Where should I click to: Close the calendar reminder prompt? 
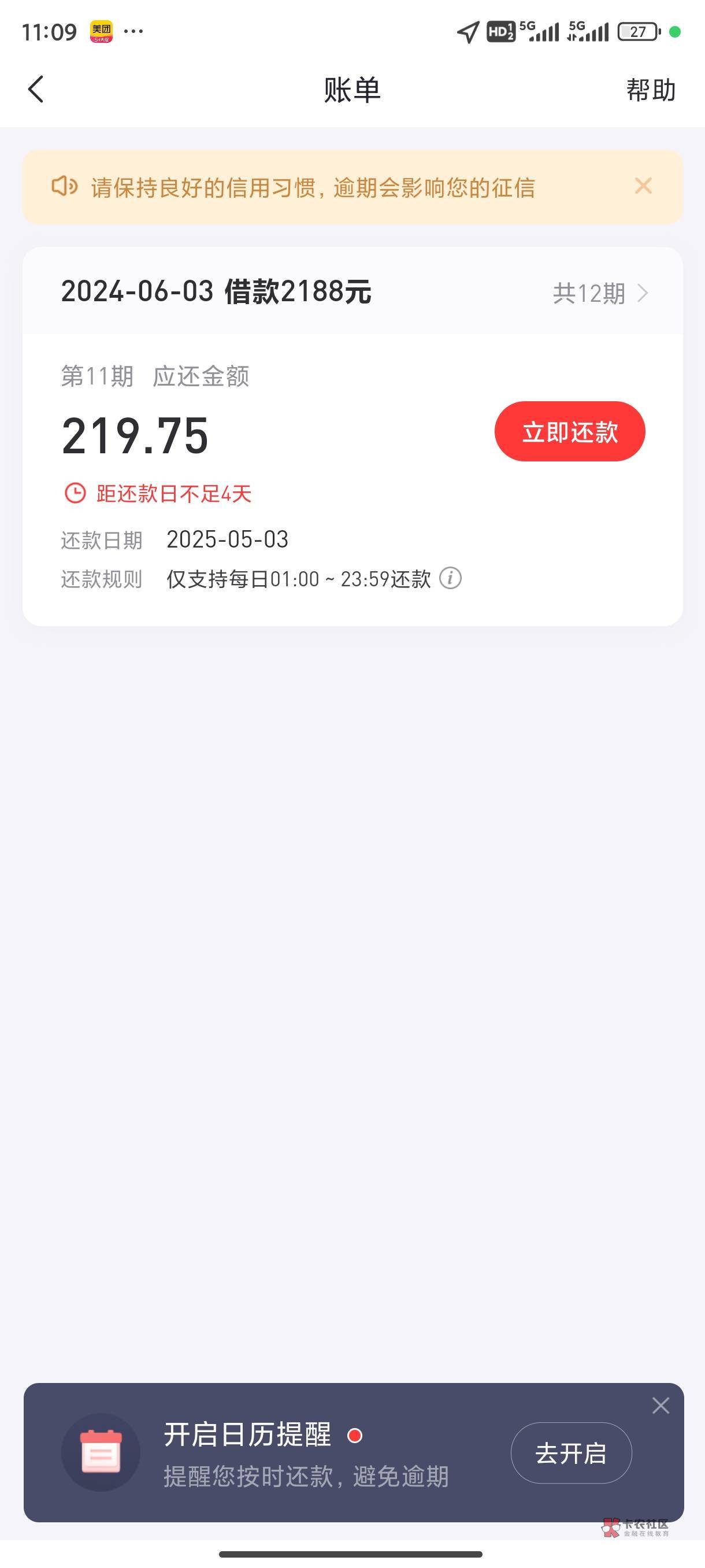pos(661,1406)
